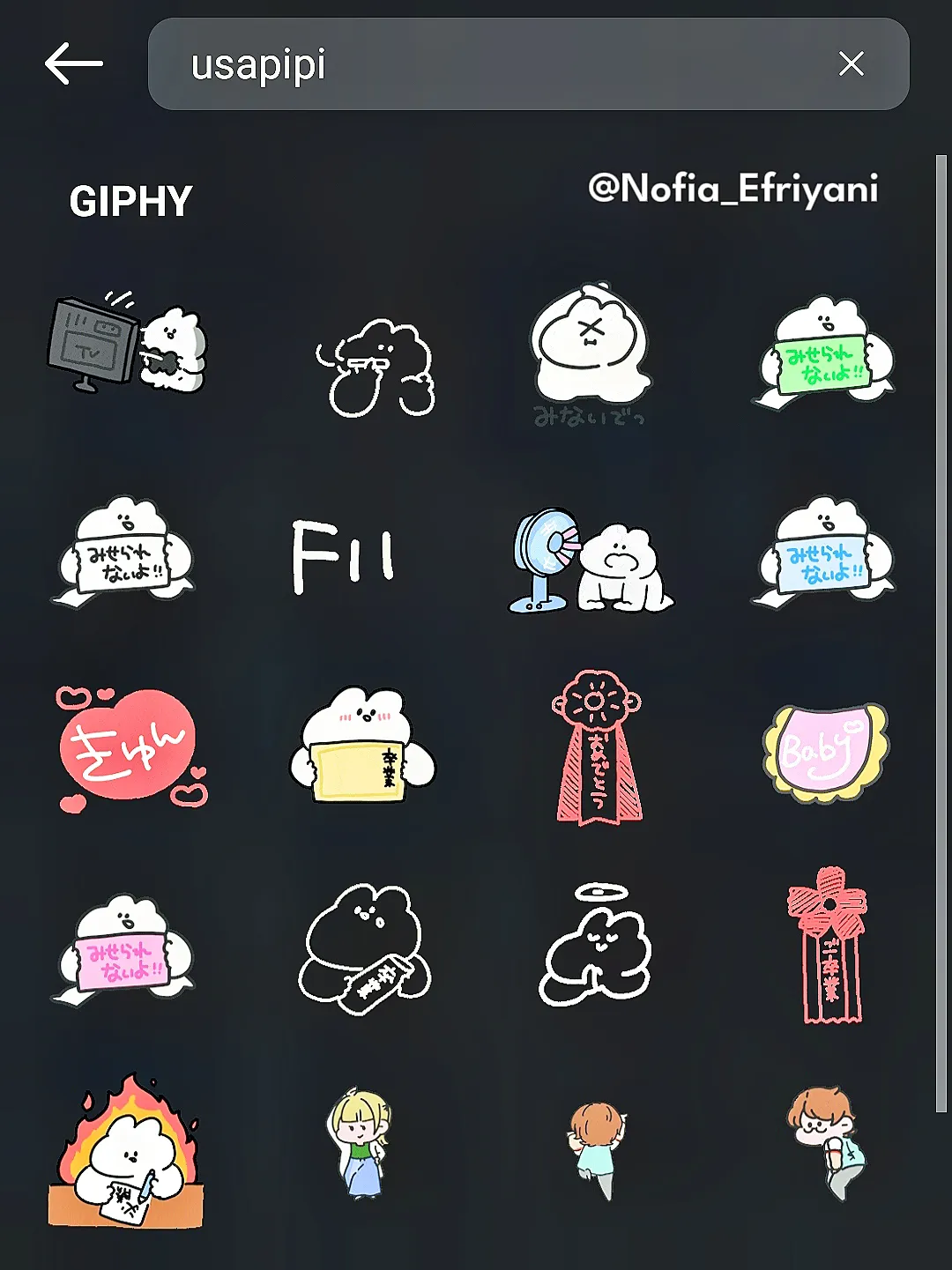Choose the pink sunflower rosette ribbon sticker
Viewport: 952px width, 1270px height.
click(598, 747)
